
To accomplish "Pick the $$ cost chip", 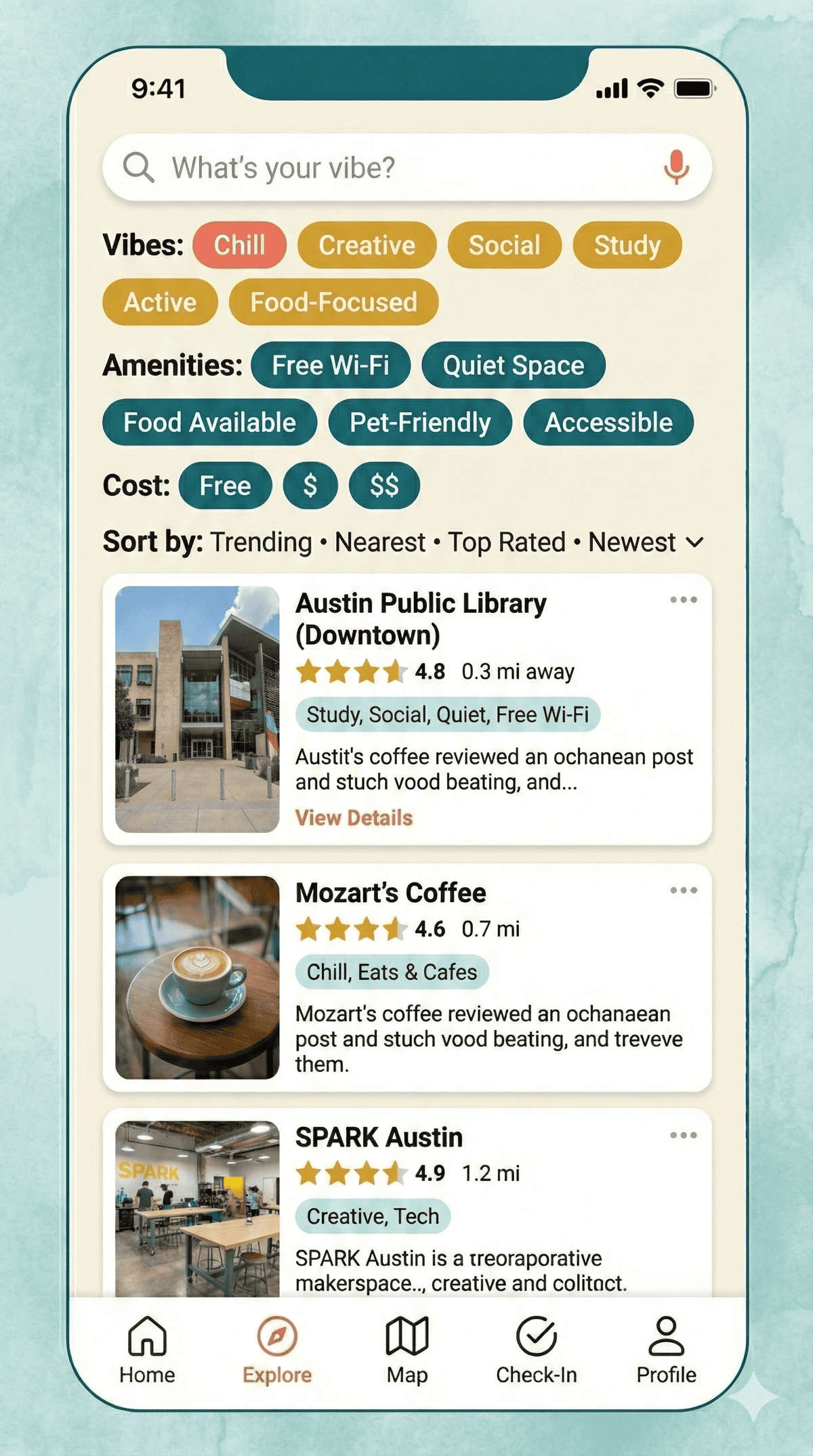I will 384,486.
